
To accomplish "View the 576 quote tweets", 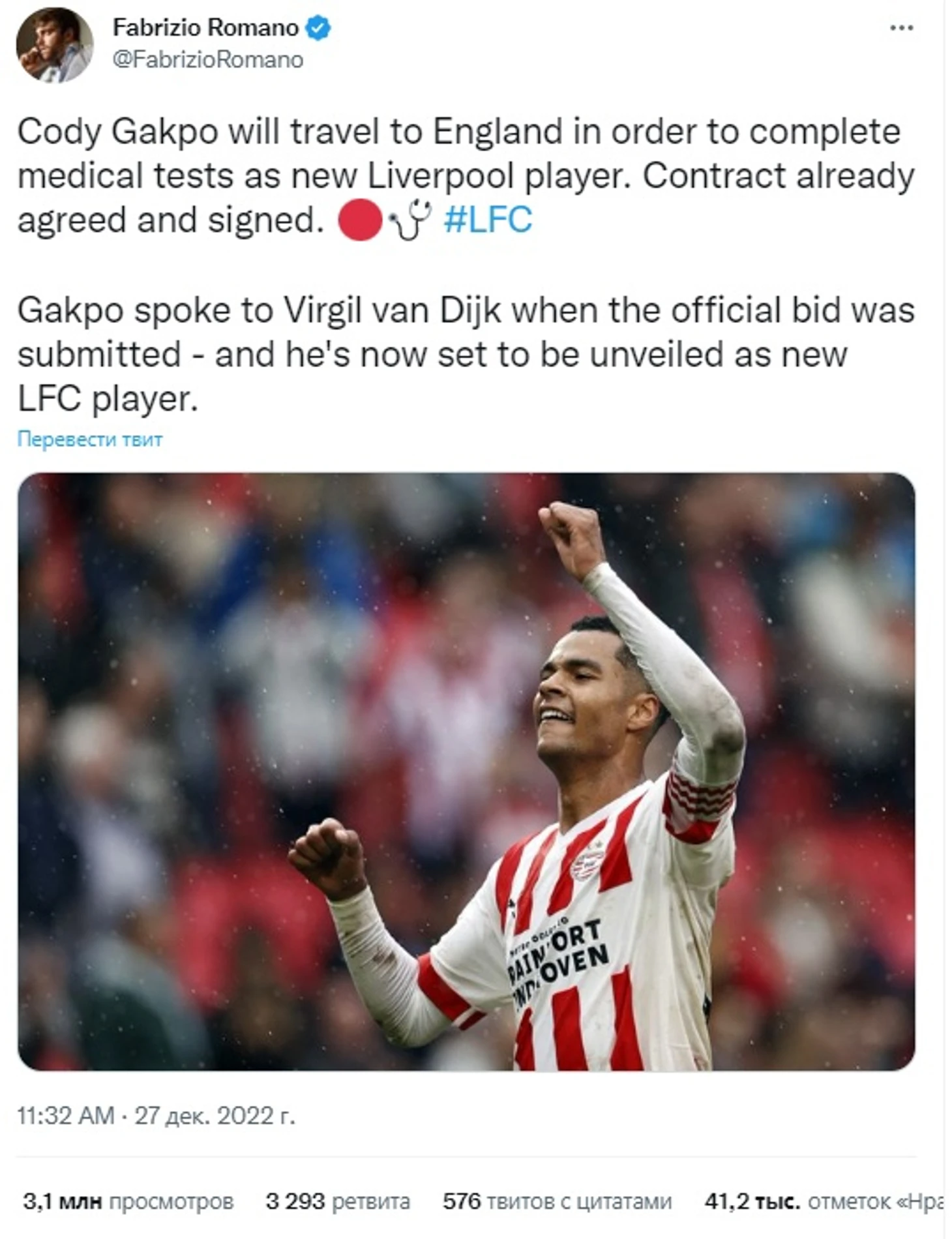I will (x=556, y=1201).
